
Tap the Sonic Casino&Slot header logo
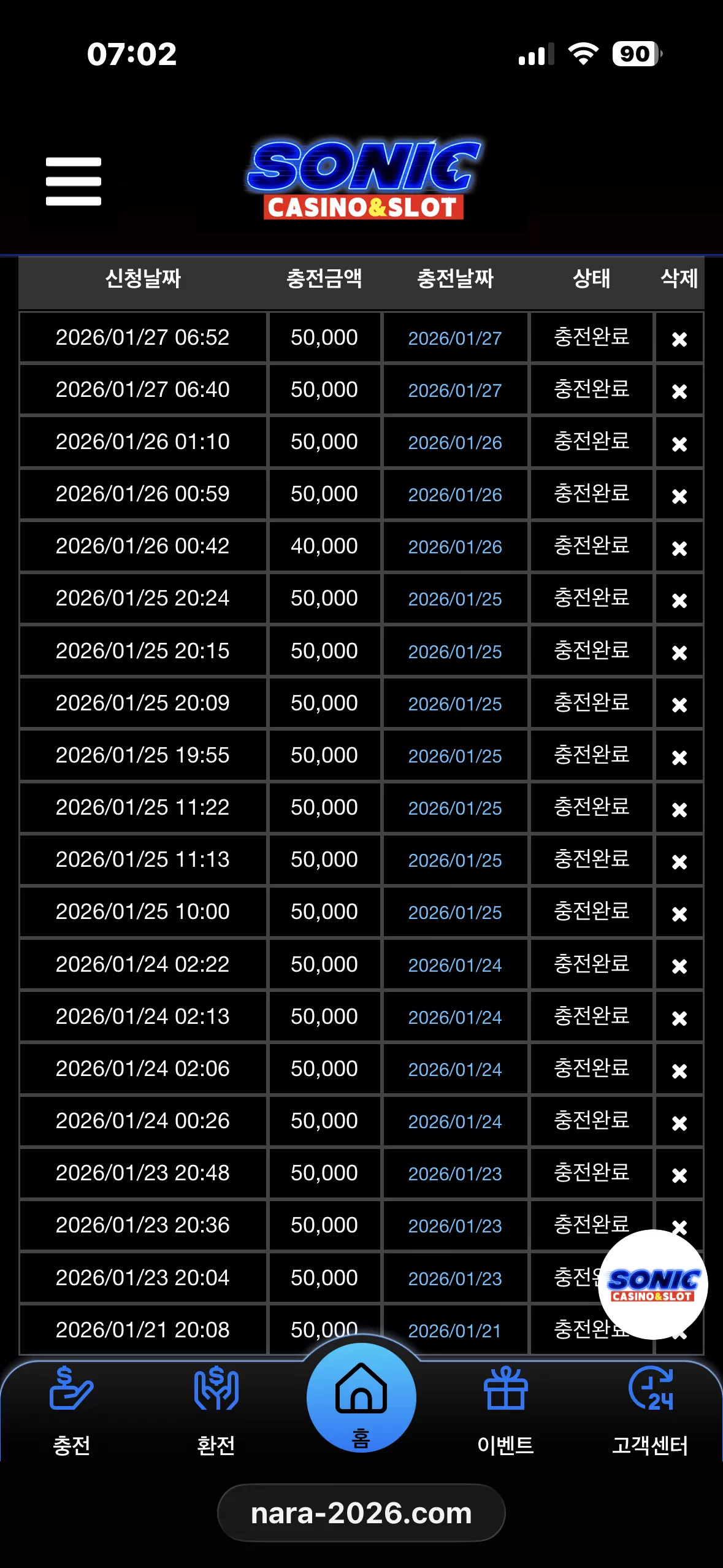[364, 180]
